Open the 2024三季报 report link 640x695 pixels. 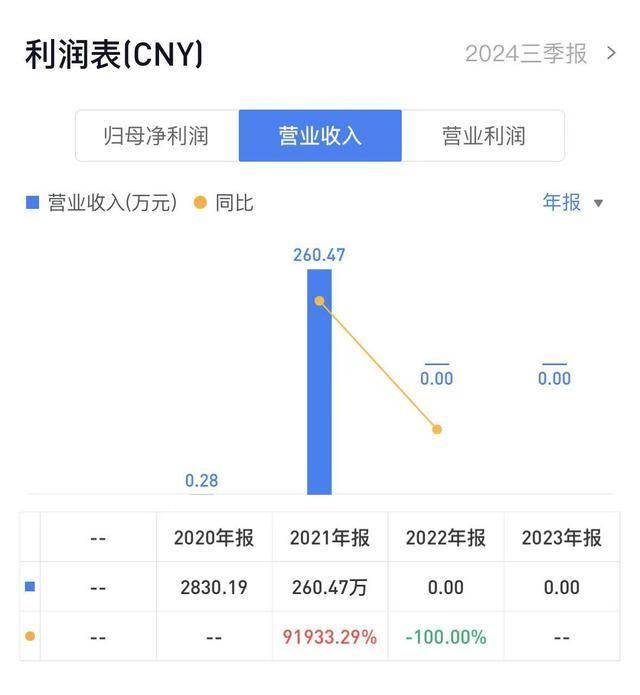540,53
